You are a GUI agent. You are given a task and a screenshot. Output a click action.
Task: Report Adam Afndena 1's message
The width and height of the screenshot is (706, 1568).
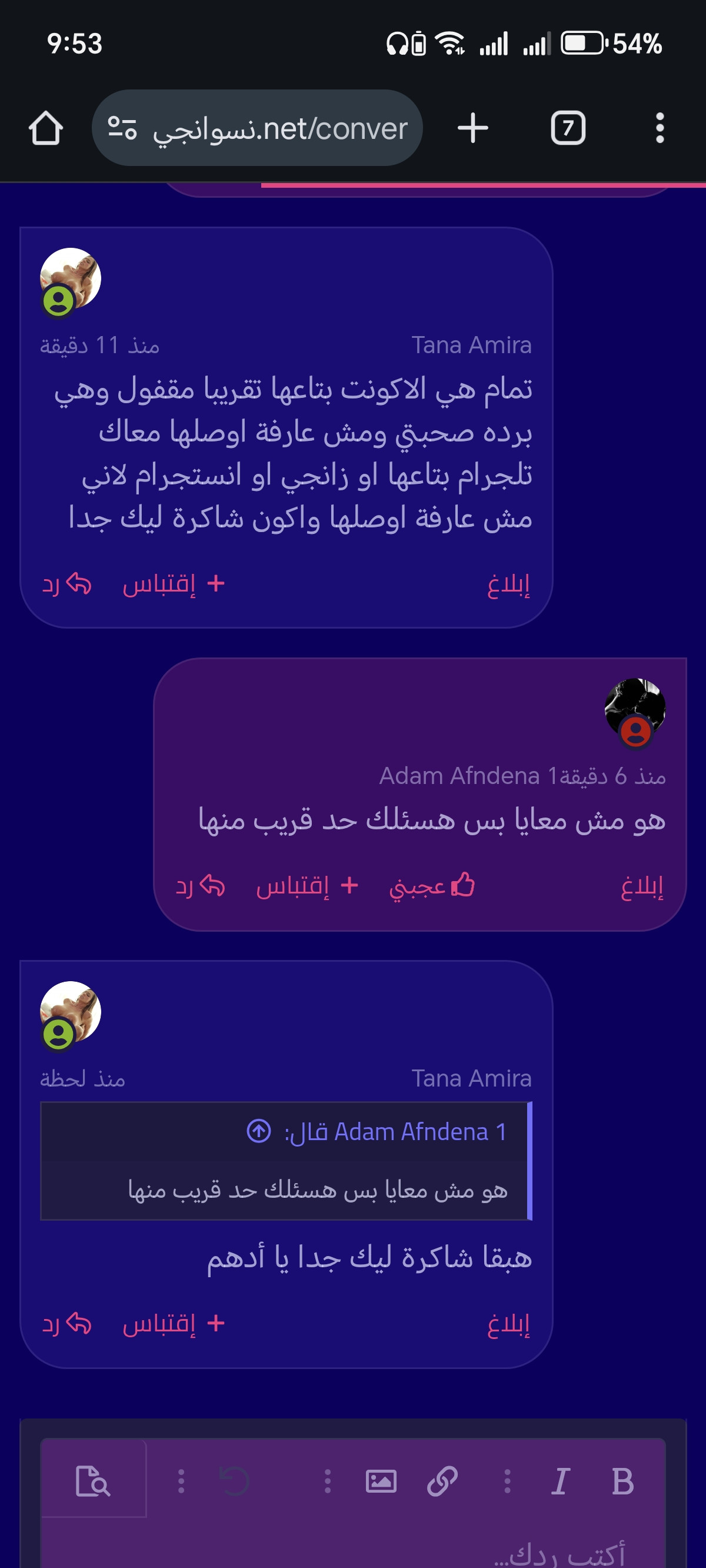[641, 886]
